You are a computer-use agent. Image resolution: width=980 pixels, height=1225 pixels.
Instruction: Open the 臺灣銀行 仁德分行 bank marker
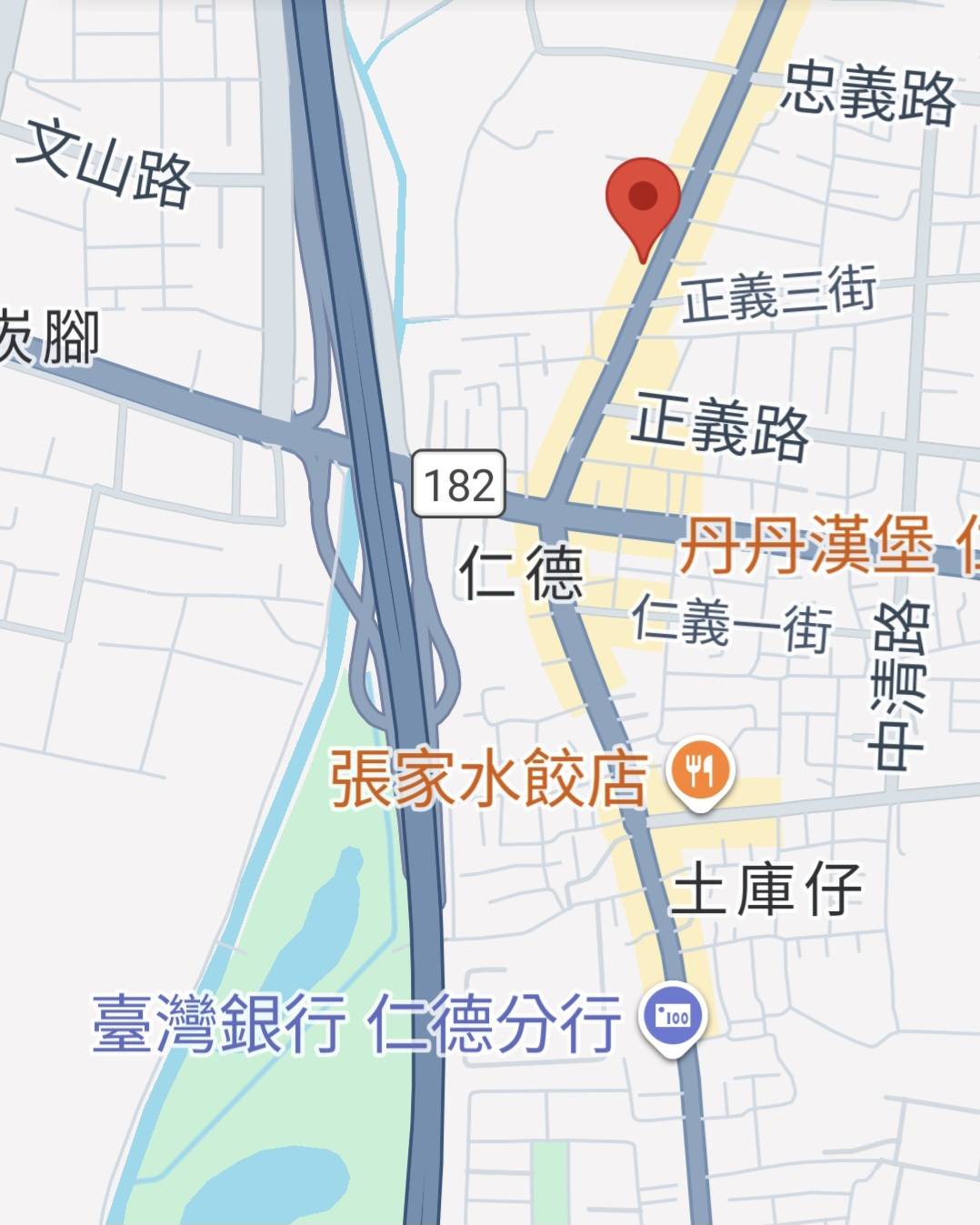(x=673, y=1019)
